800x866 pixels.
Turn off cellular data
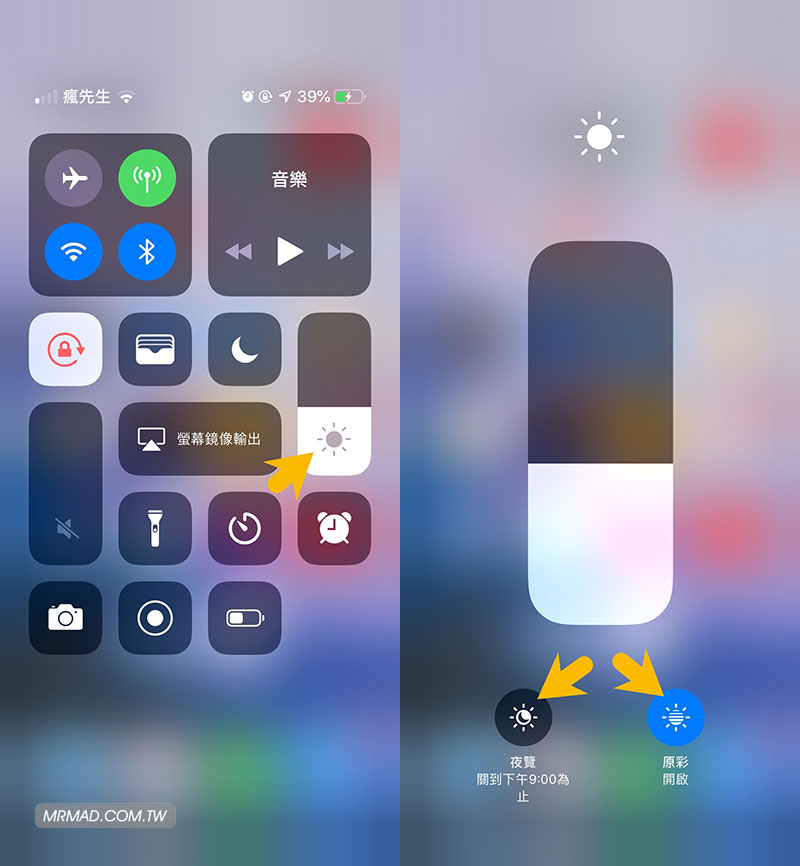[x=147, y=178]
